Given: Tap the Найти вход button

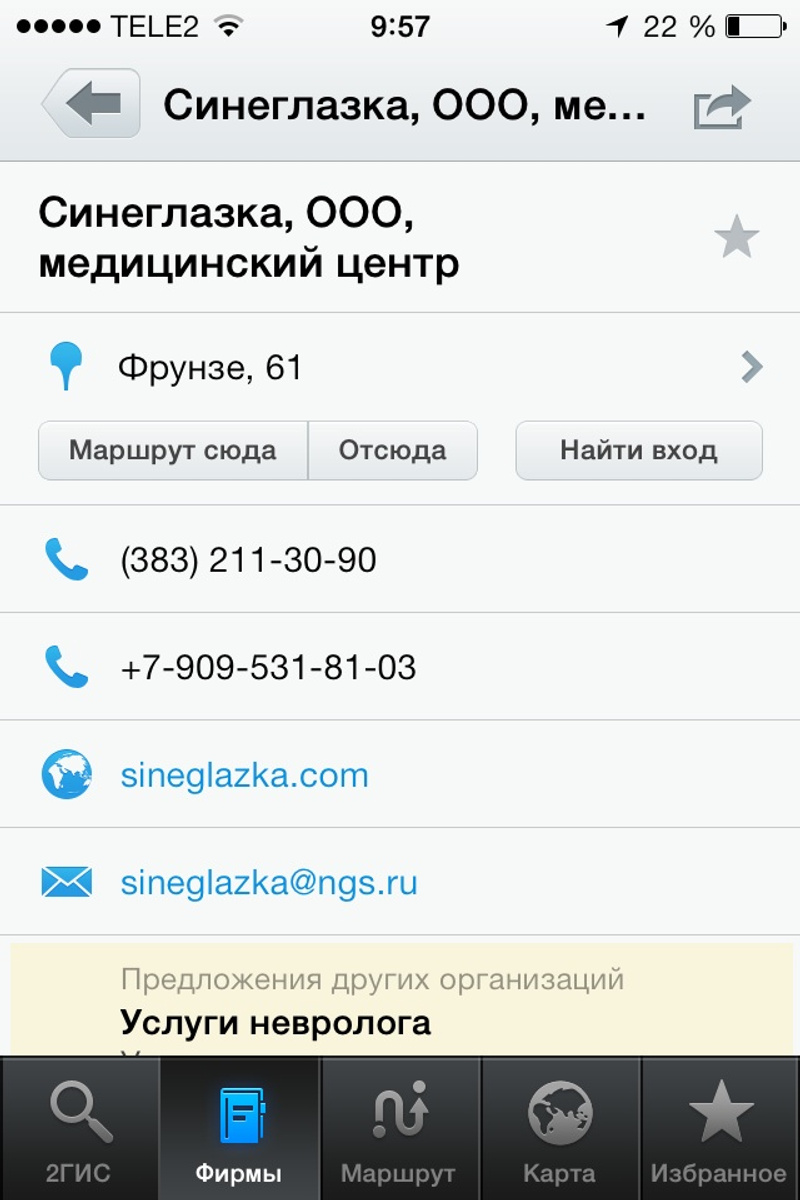Looking at the screenshot, I should (638, 451).
